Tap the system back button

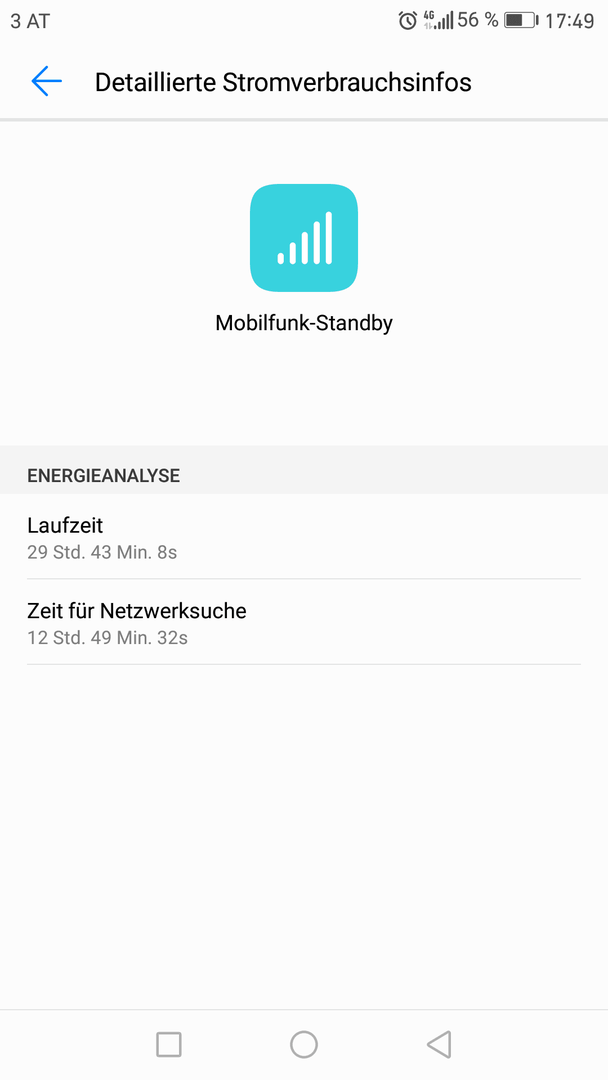click(439, 1044)
